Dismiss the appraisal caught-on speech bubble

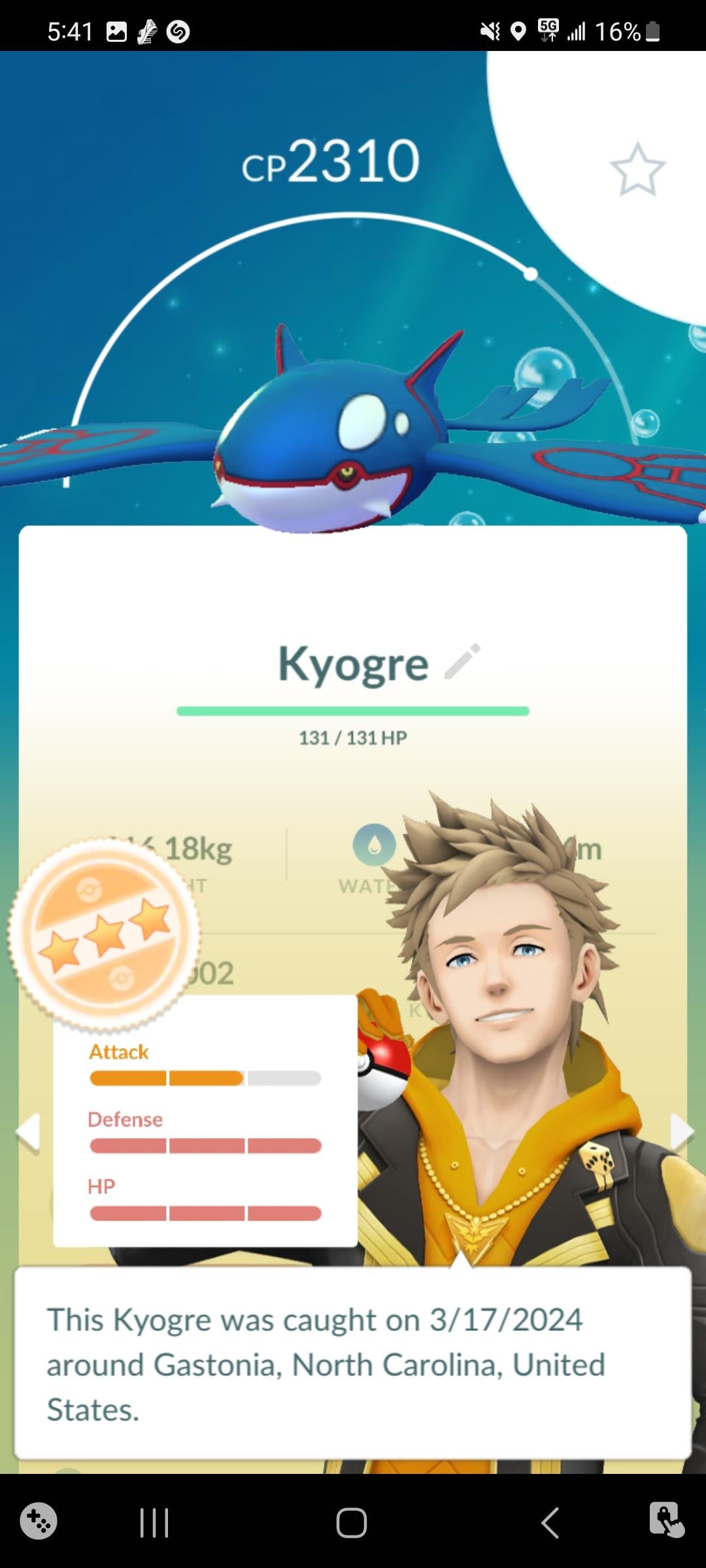point(353,1364)
